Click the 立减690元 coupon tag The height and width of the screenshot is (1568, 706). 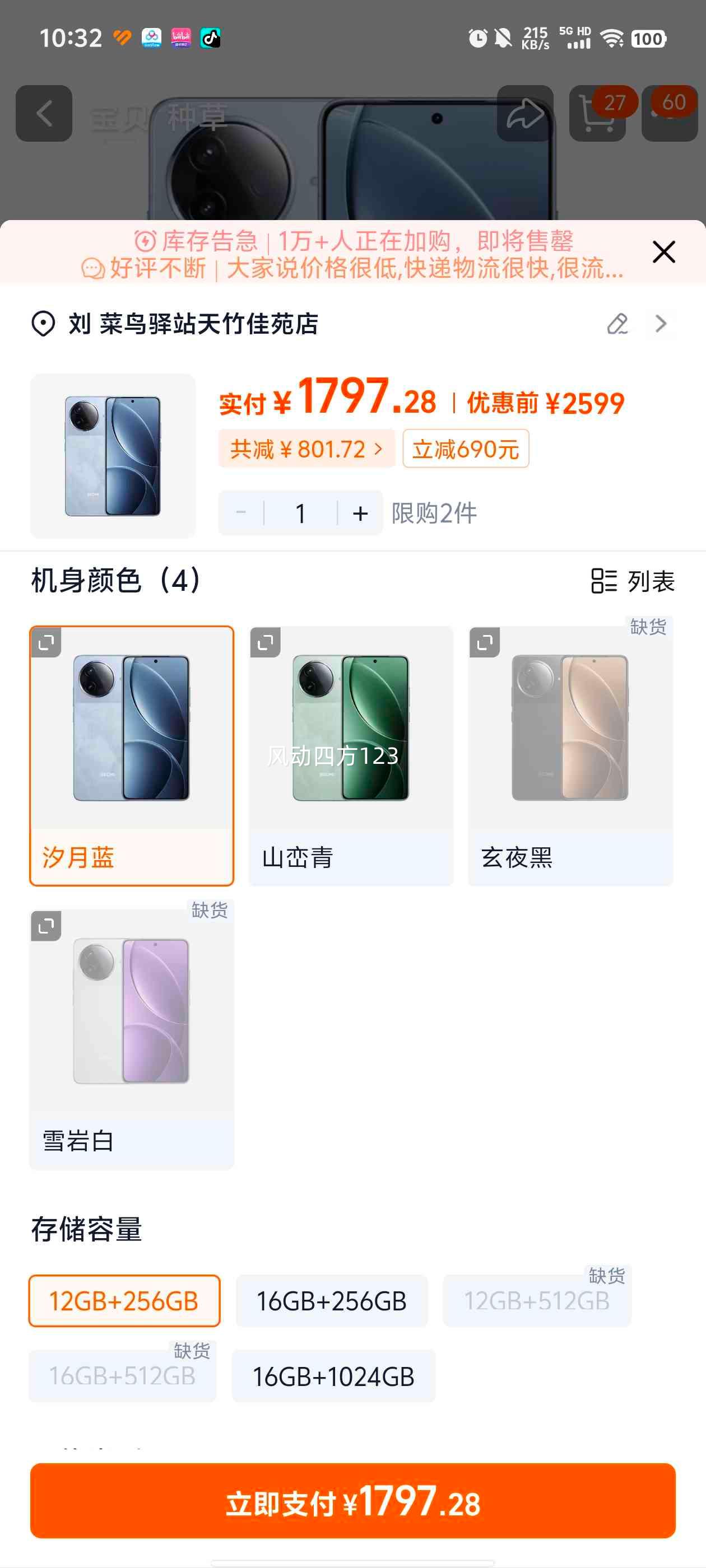(x=467, y=449)
